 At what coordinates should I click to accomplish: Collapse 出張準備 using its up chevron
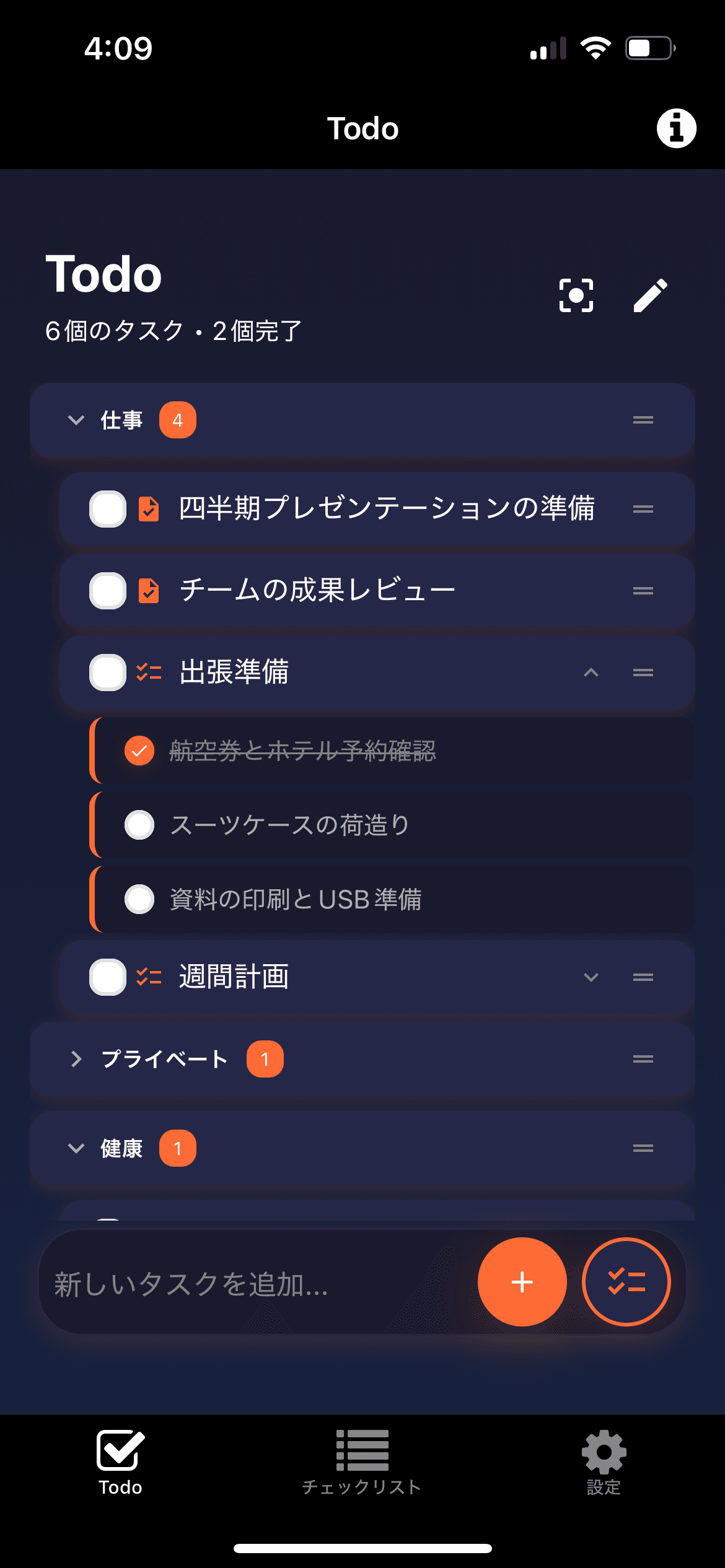pyautogui.click(x=590, y=673)
